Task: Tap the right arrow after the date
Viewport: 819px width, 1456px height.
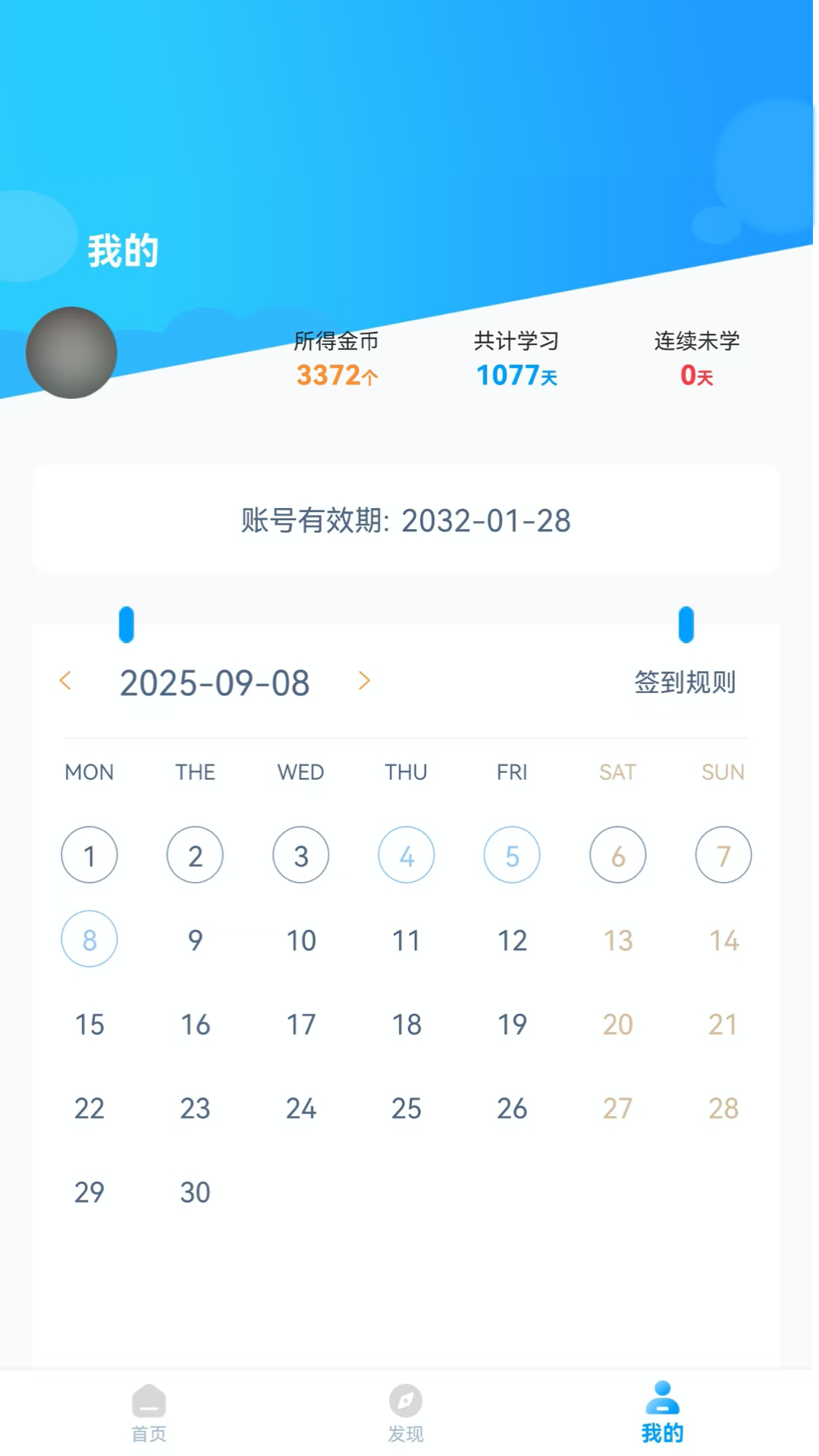Action: click(364, 681)
